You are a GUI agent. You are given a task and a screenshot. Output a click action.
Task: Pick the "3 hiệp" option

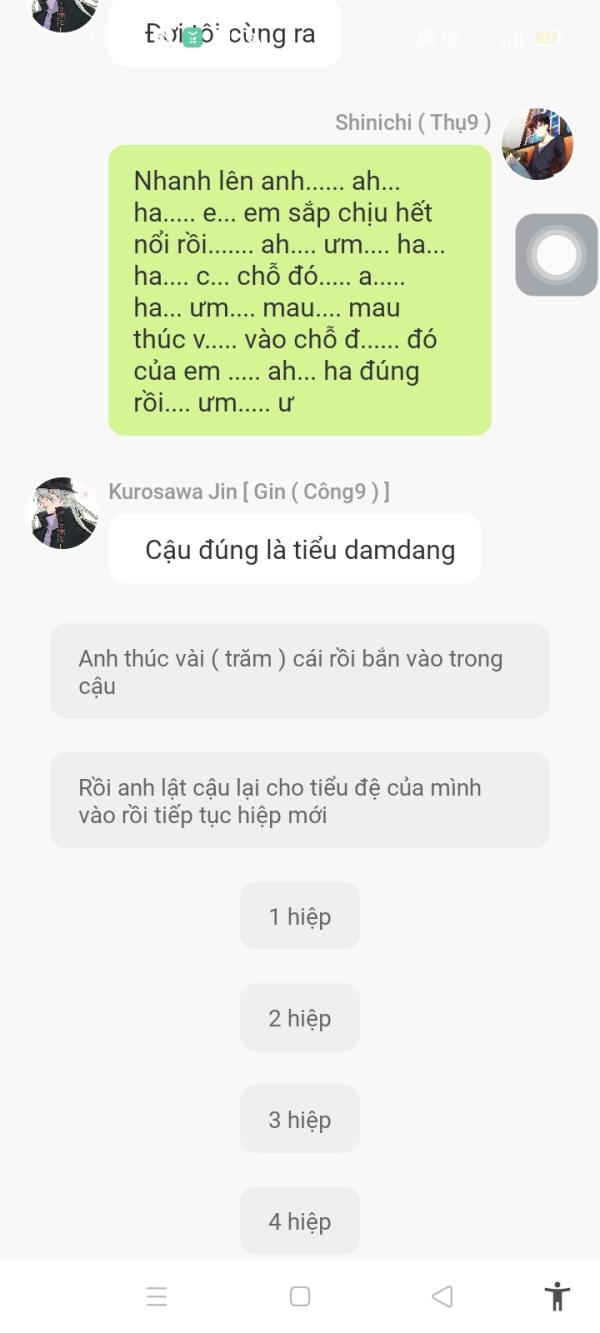click(x=299, y=1120)
